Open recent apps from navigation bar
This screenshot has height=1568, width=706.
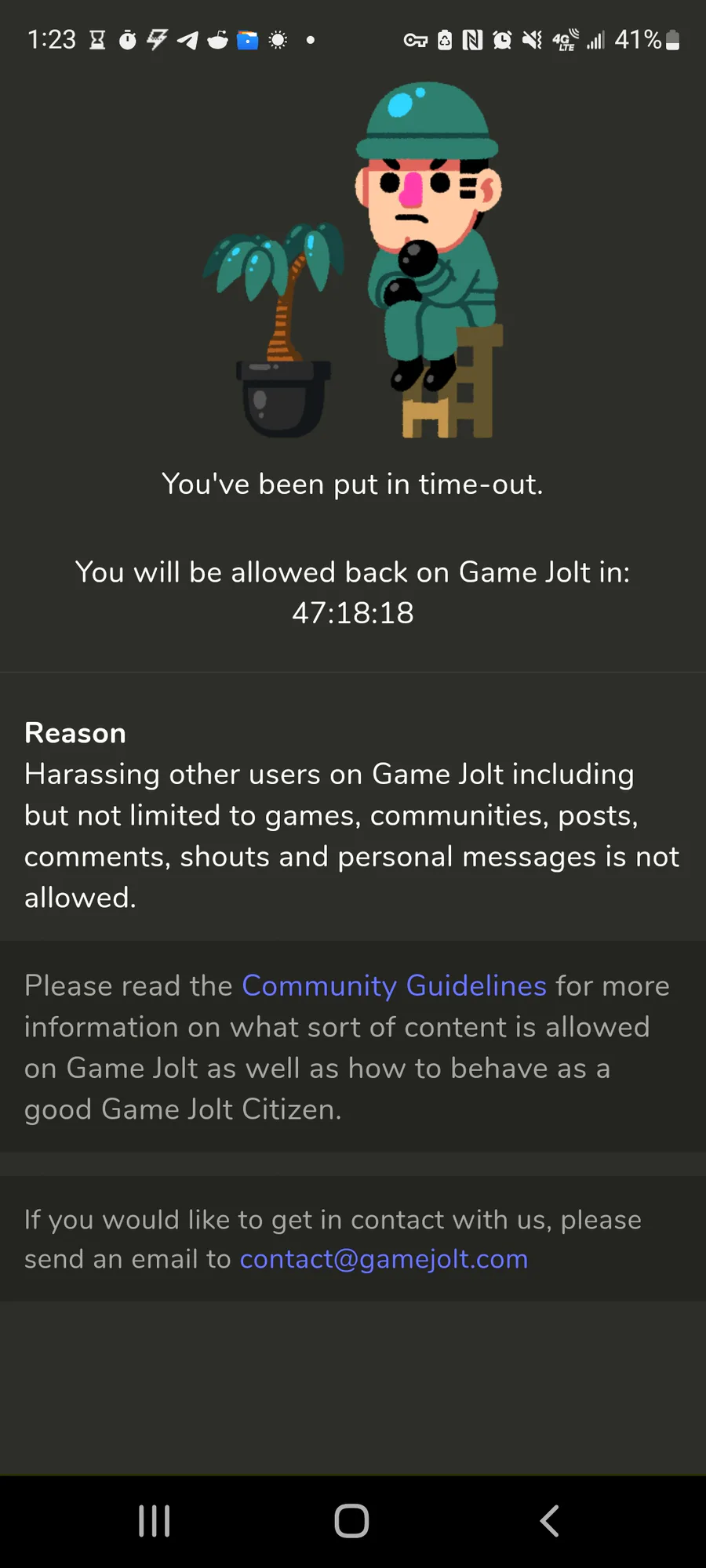click(x=155, y=1521)
